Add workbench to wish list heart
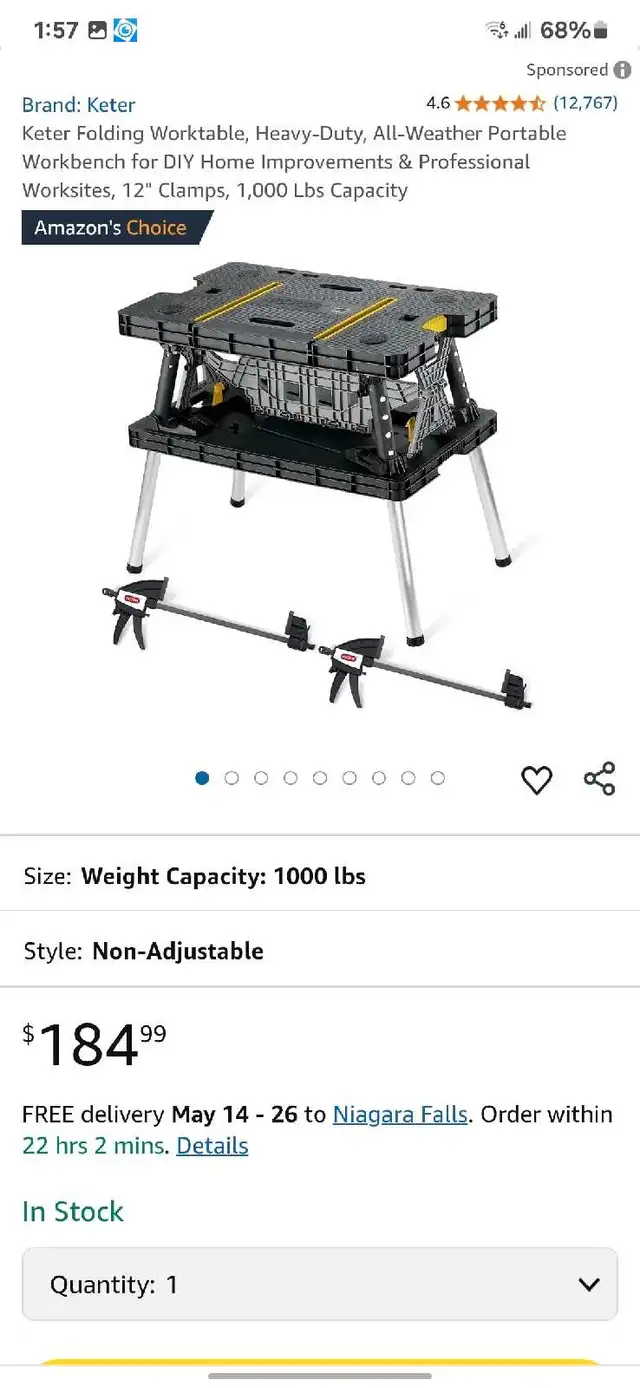This screenshot has height=1388, width=640. [537, 780]
